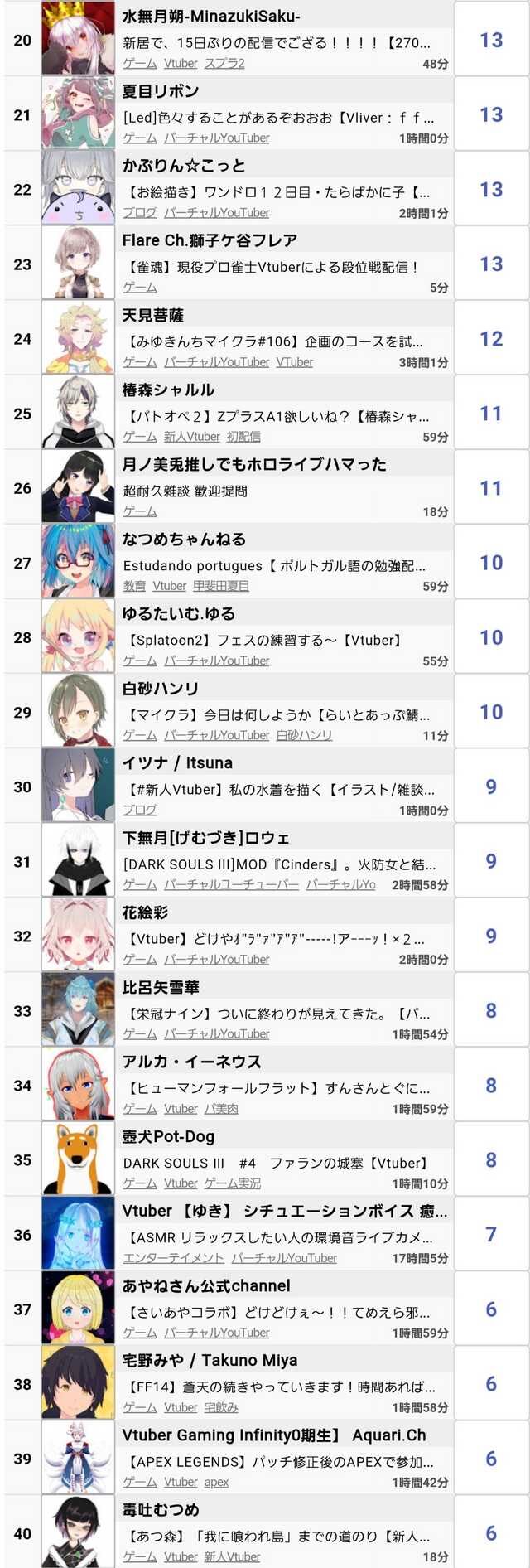
Task: Open 水無月朔-MinazukiSaku- channel name
Action: 211,17
